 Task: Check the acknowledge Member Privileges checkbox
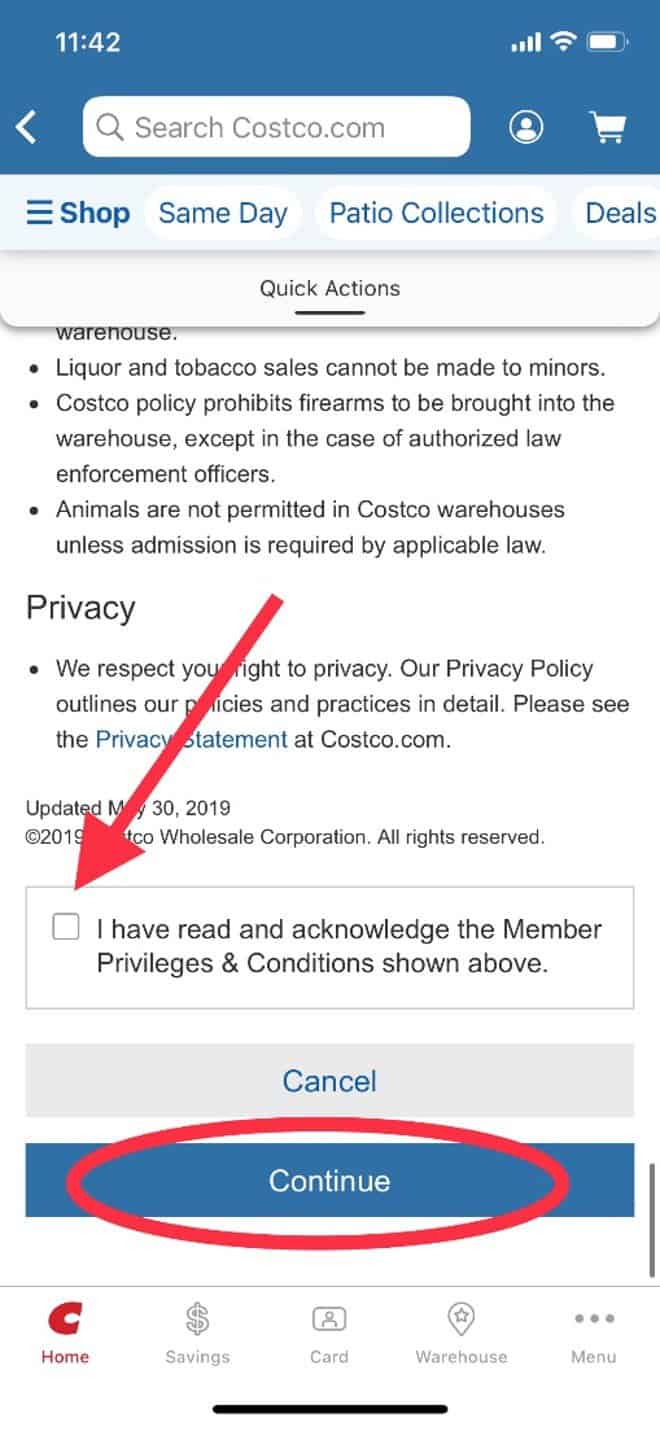(x=66, y=928)
